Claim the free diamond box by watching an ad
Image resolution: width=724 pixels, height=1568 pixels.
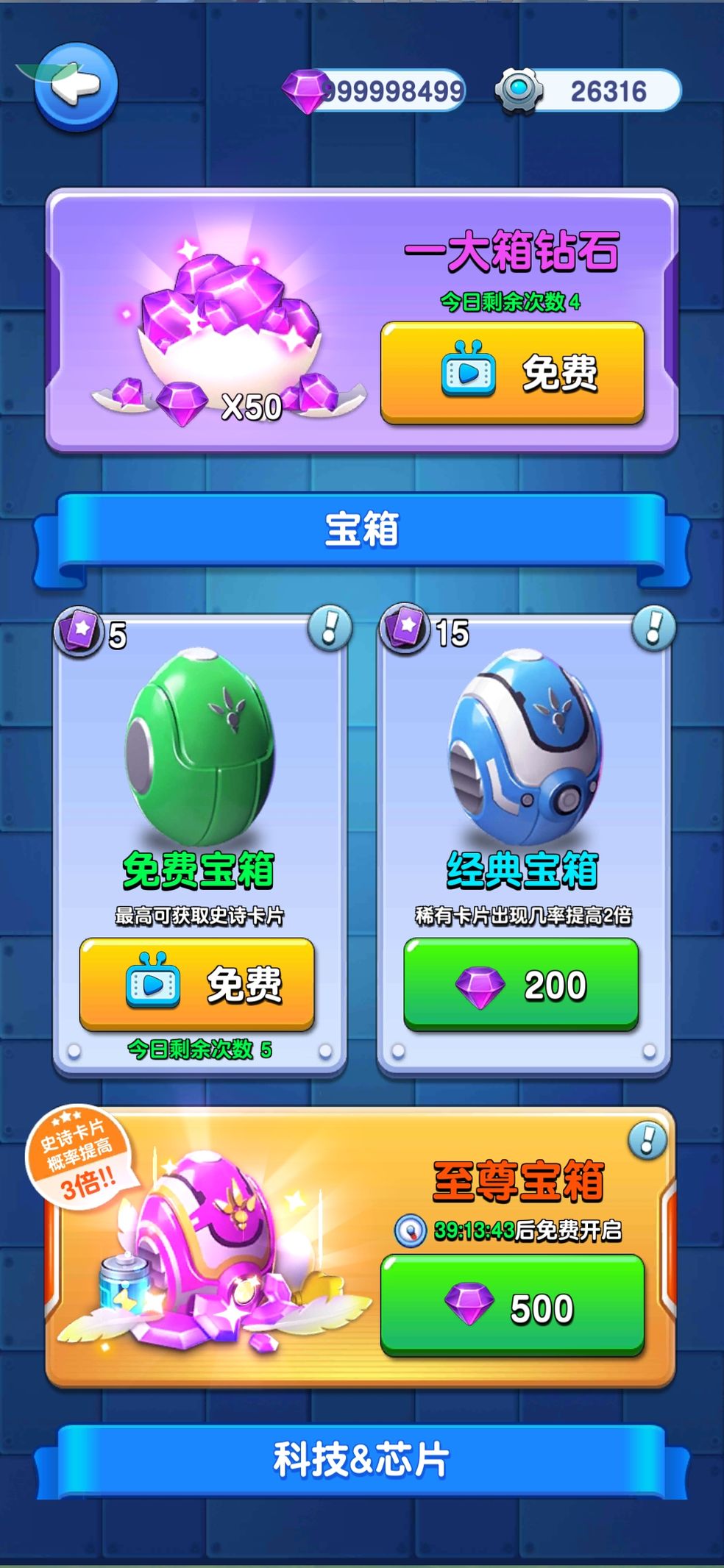pos(512,372)
